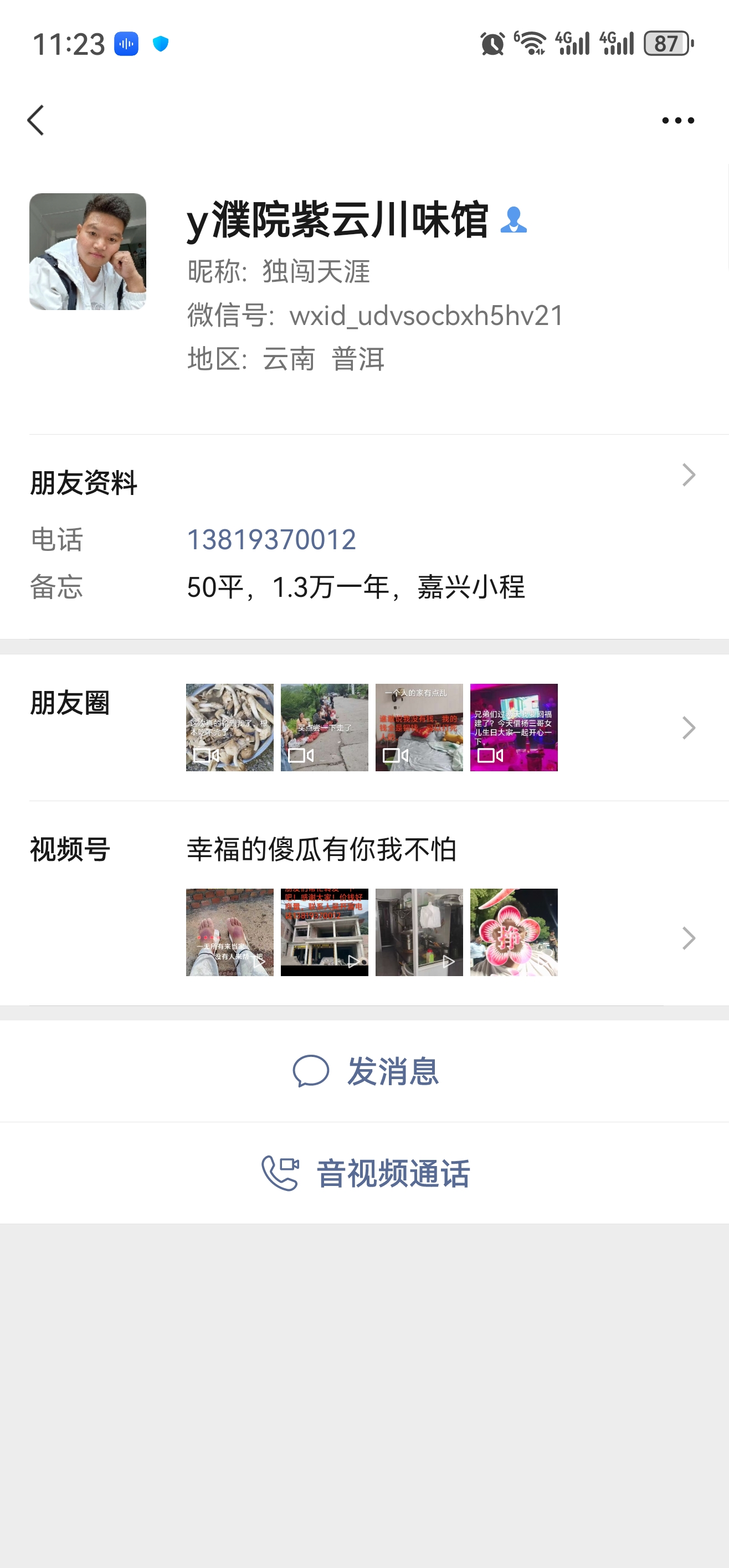The height and width of the screenshot is (1568, 729).
Task: Start a call with 音视频通话
Action: pyautogui.click(x=364, y=1173)
